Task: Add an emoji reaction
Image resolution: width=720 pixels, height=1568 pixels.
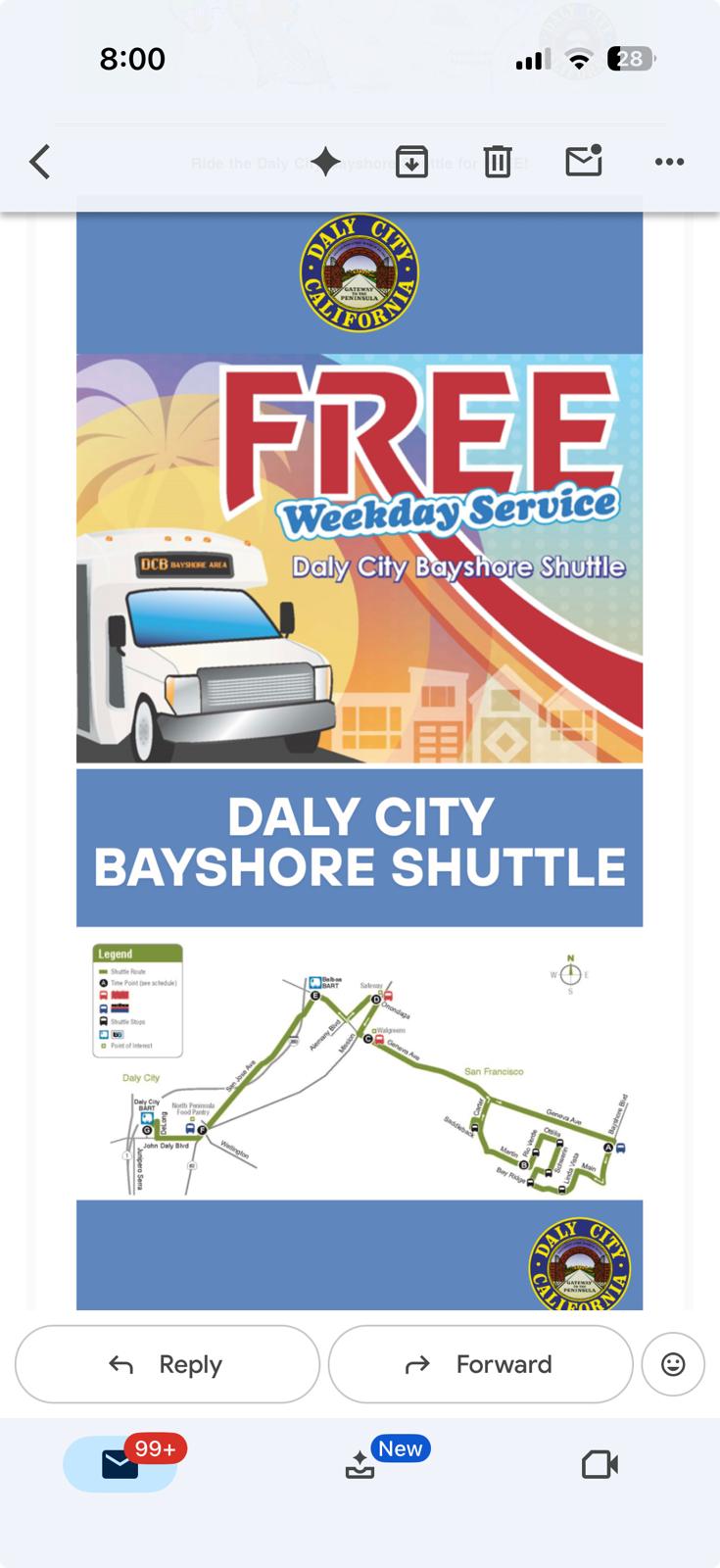Action: [673, 1364]
